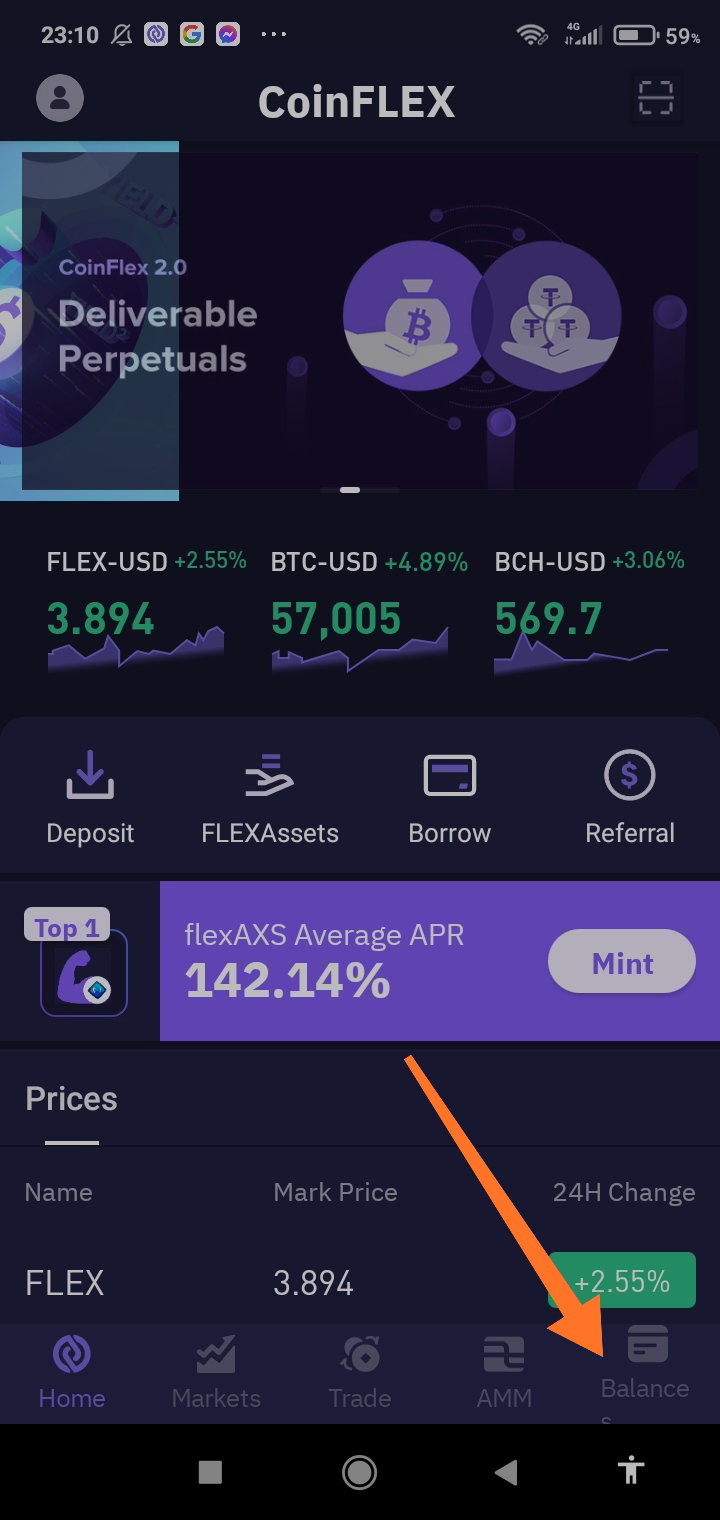This screenshot has width=720, height=1520.
Task: View the BTC-USD ticker
Action: (x=369, y=609)
